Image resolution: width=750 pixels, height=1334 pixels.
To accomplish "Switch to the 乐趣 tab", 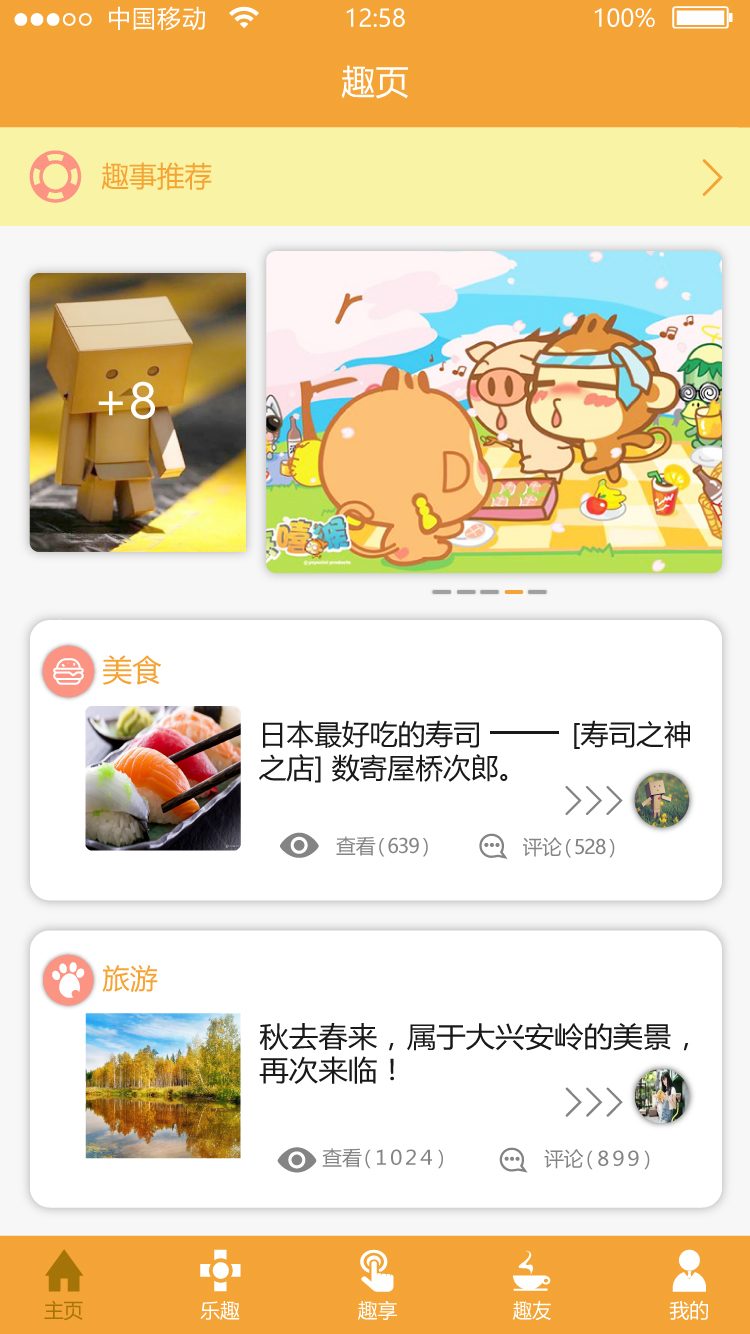I will [220, 1285].
